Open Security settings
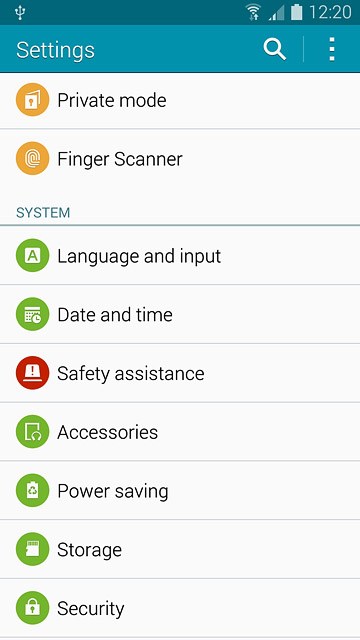 (180, 608)
